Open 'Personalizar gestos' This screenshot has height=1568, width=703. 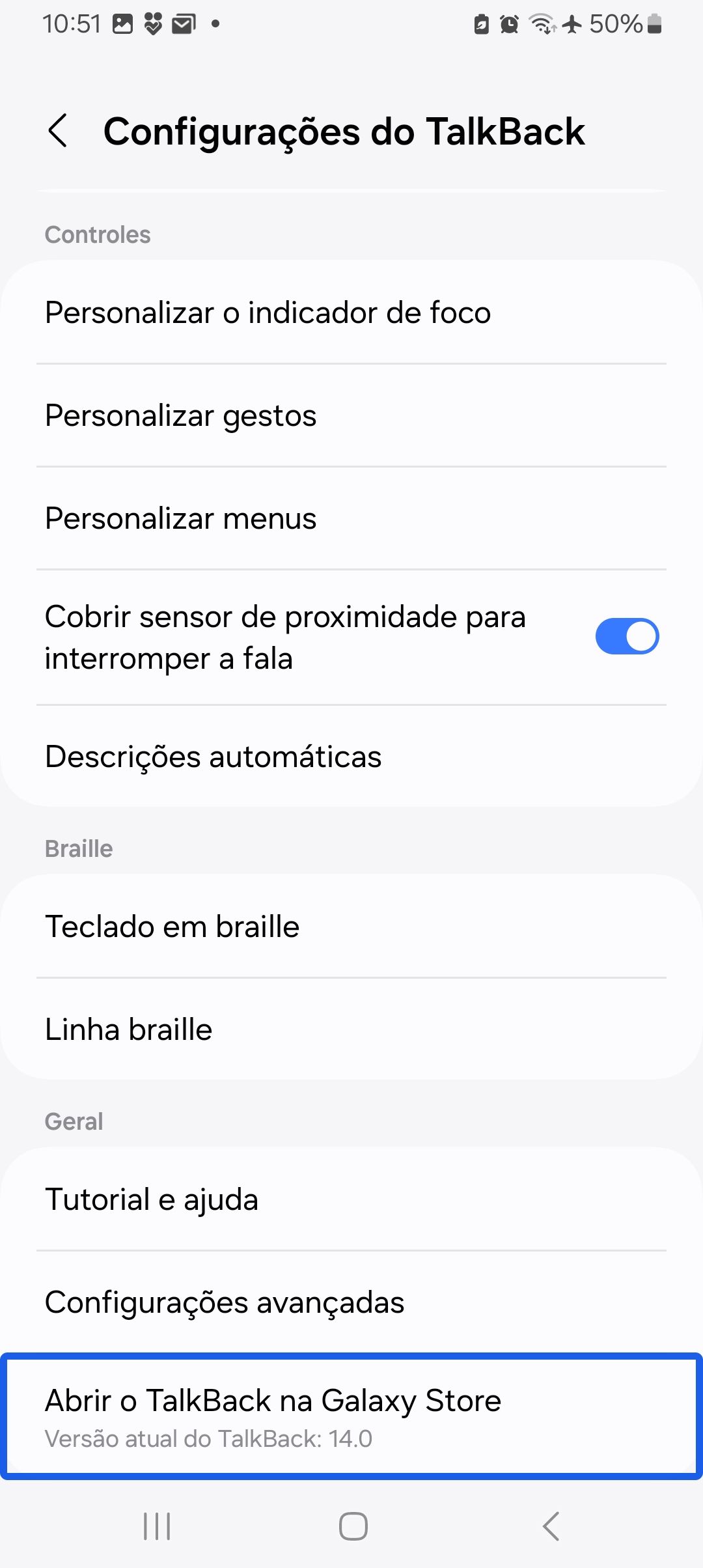coord(180,415)
